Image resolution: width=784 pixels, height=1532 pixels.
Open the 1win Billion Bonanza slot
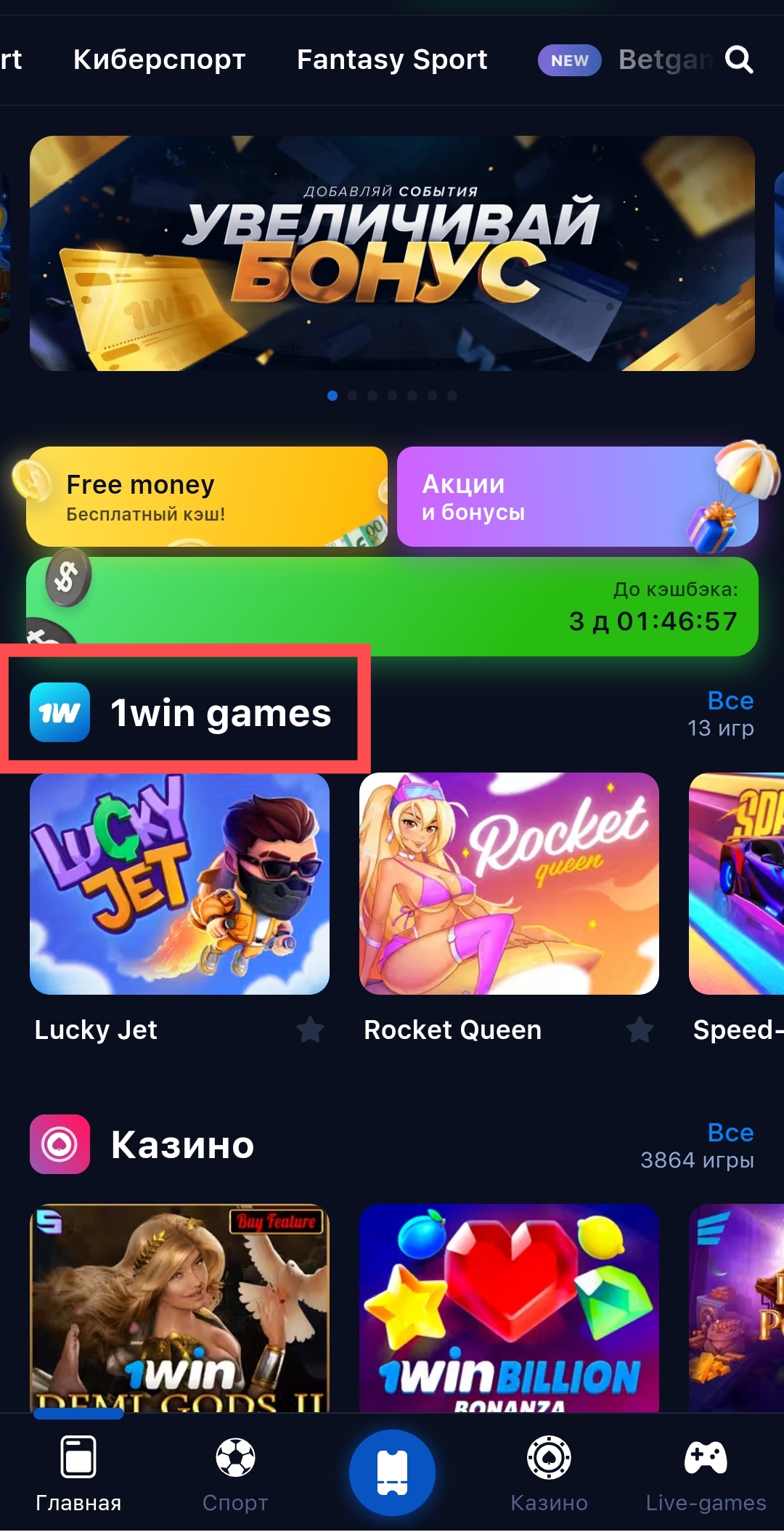pos(509,1307)
